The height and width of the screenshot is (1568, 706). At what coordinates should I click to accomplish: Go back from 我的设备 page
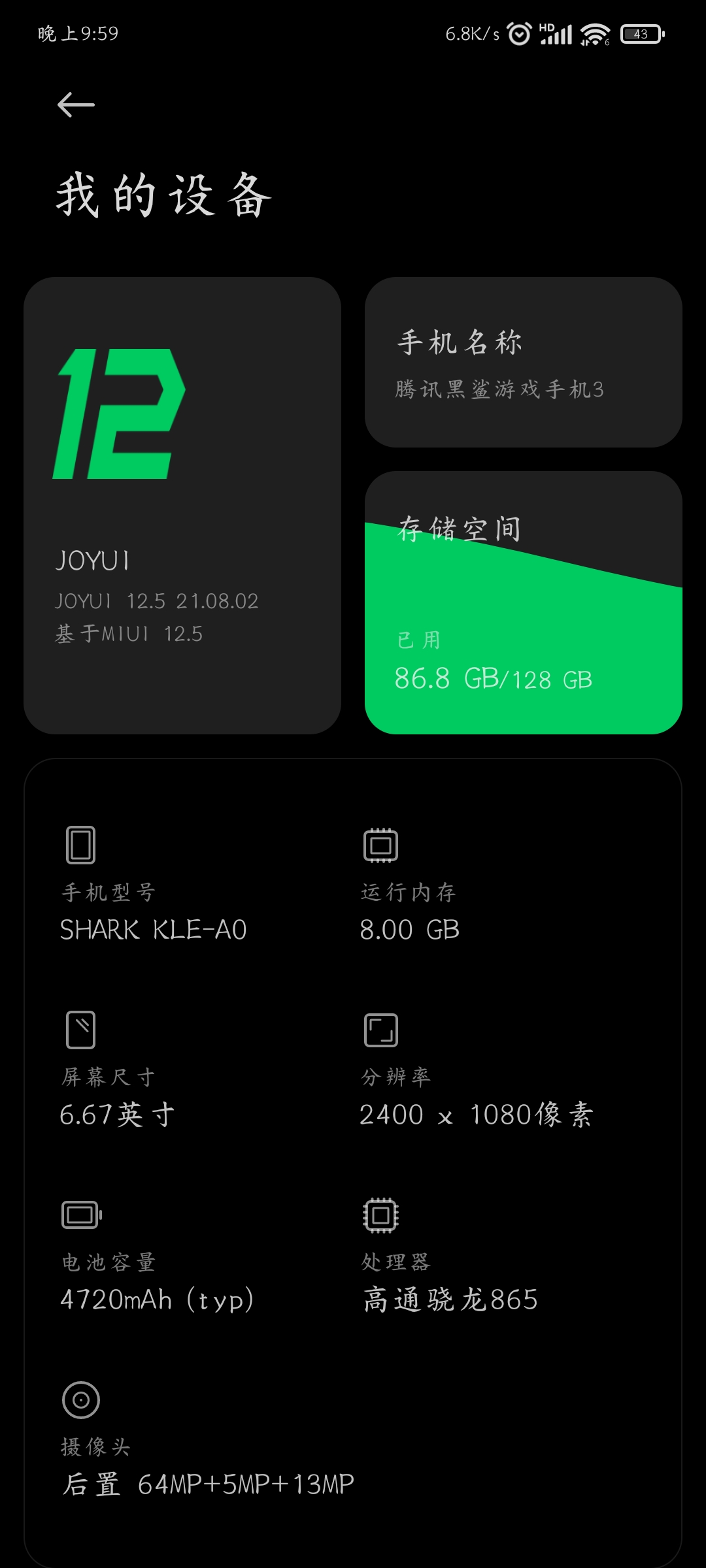(x=76, y=105)
